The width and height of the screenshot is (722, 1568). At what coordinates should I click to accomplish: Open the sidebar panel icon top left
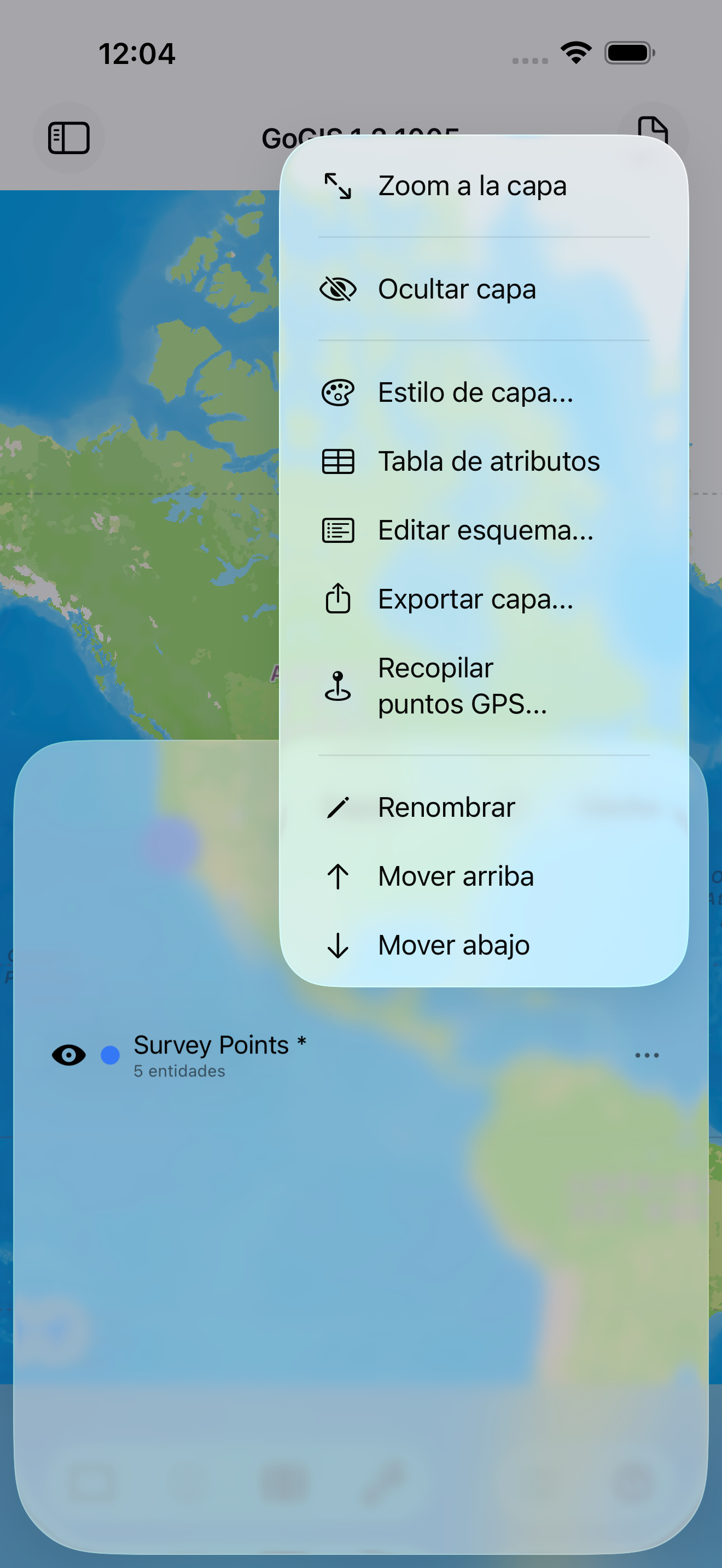point(69,137)
